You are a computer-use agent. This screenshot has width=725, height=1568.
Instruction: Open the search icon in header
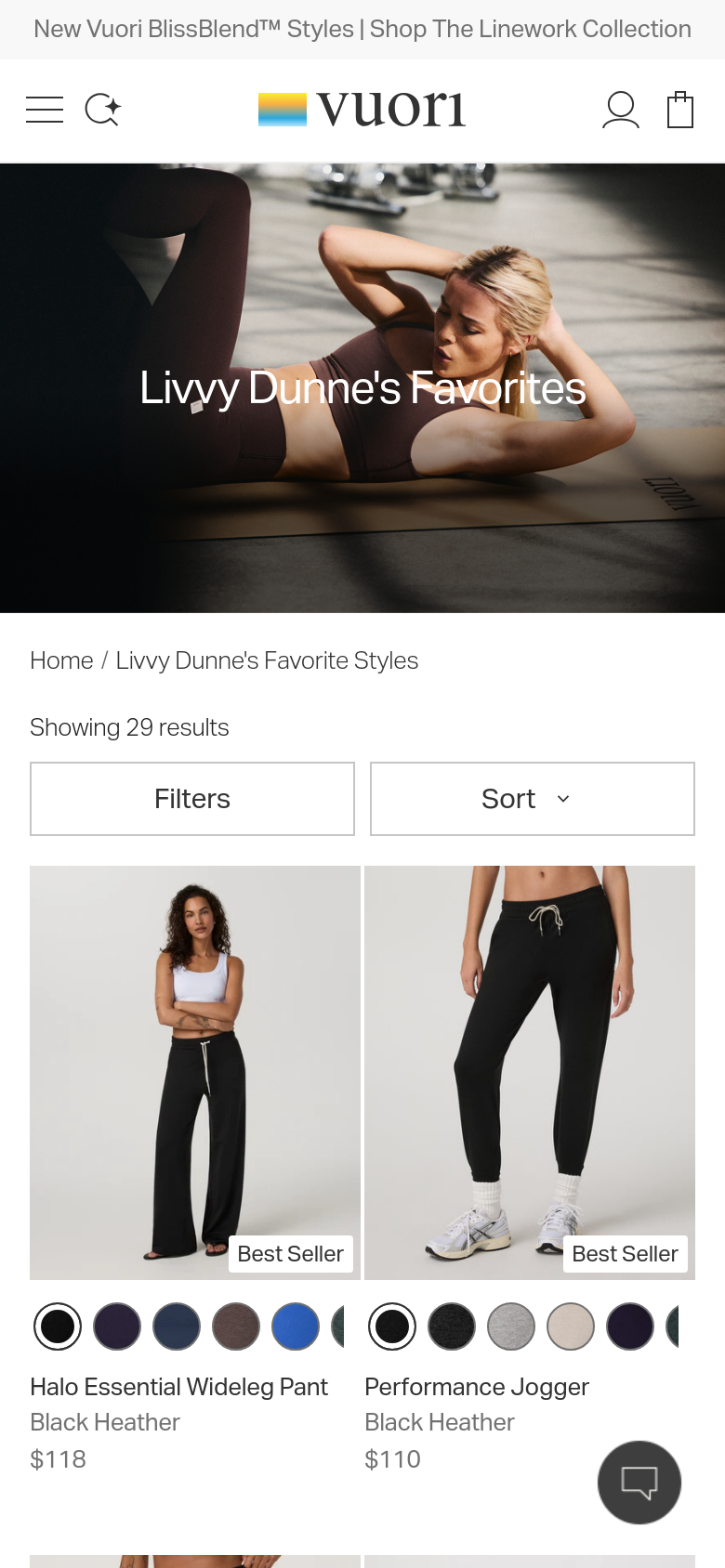[x=102, y=110]
